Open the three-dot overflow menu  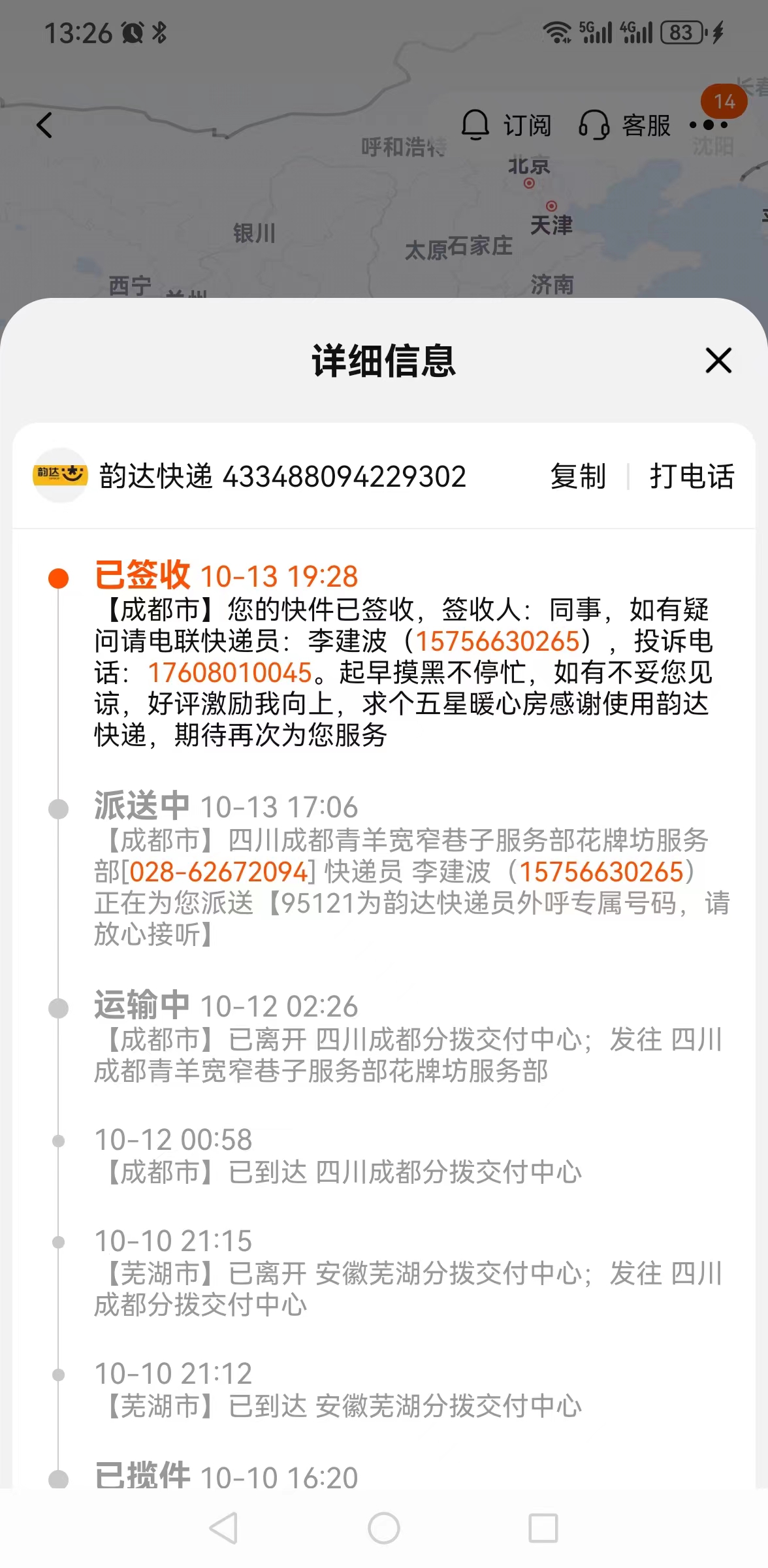[x=709, y=125]
